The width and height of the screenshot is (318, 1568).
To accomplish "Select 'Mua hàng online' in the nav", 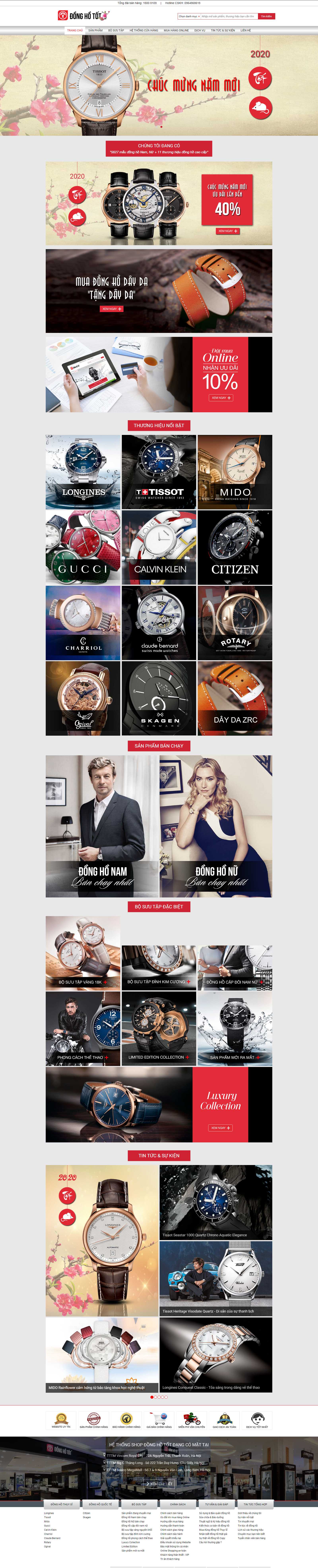I will [176, 30].
